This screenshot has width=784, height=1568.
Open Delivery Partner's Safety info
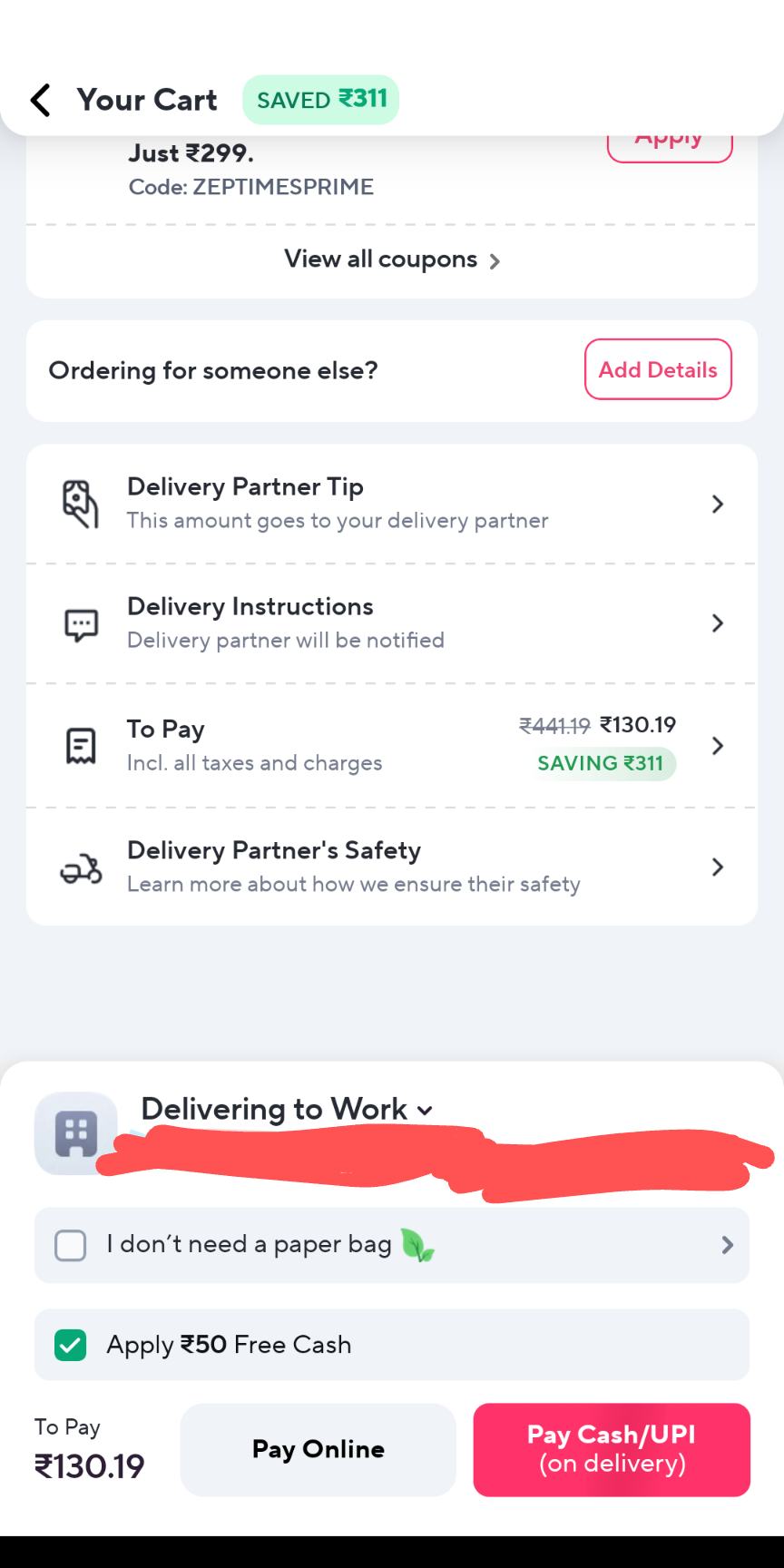click(x=391, y=867)
